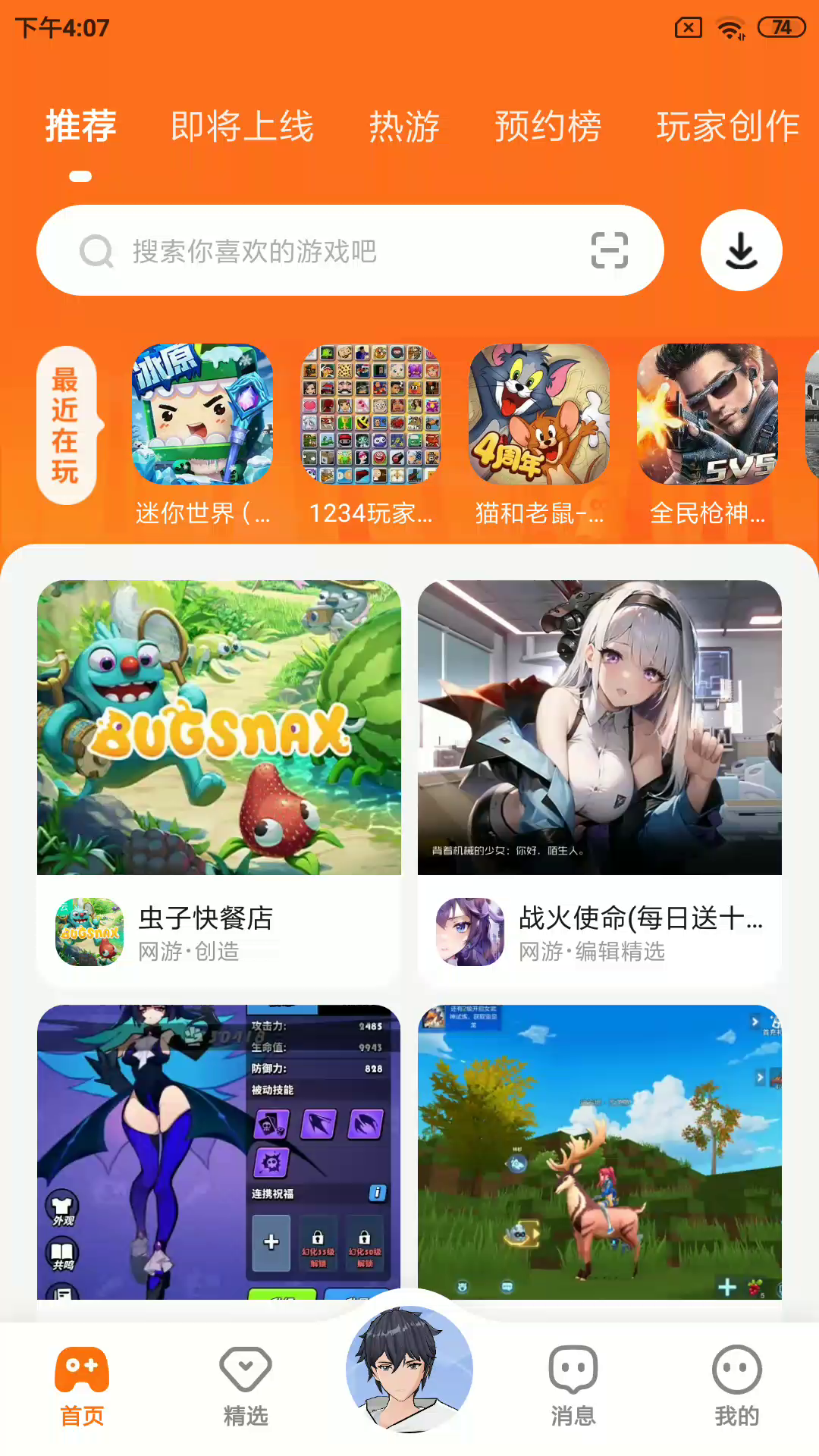
Task: Open the card showing character stats screenshot
Action: [218, 1153]
